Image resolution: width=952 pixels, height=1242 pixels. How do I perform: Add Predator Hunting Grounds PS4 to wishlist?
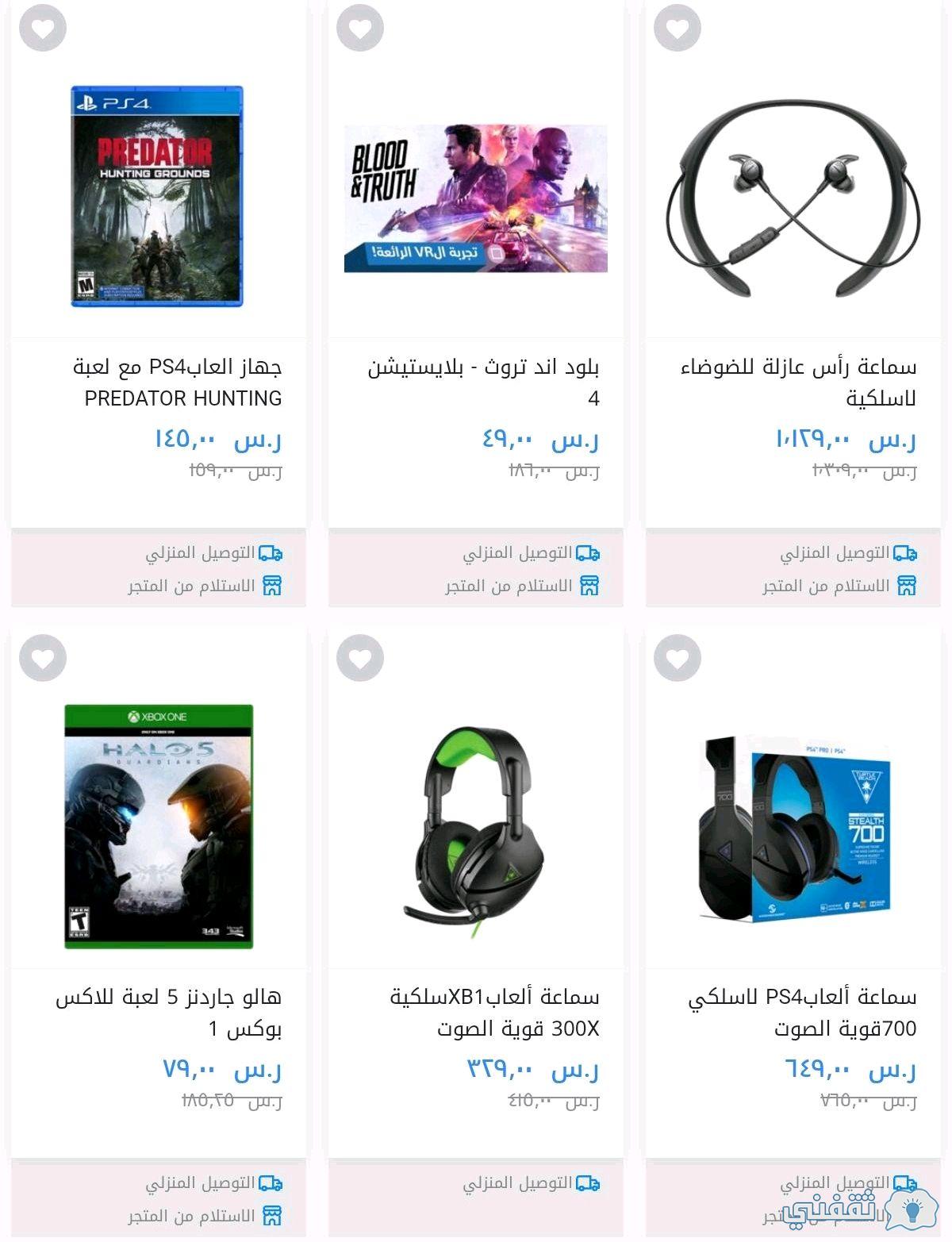click(43, 29)
